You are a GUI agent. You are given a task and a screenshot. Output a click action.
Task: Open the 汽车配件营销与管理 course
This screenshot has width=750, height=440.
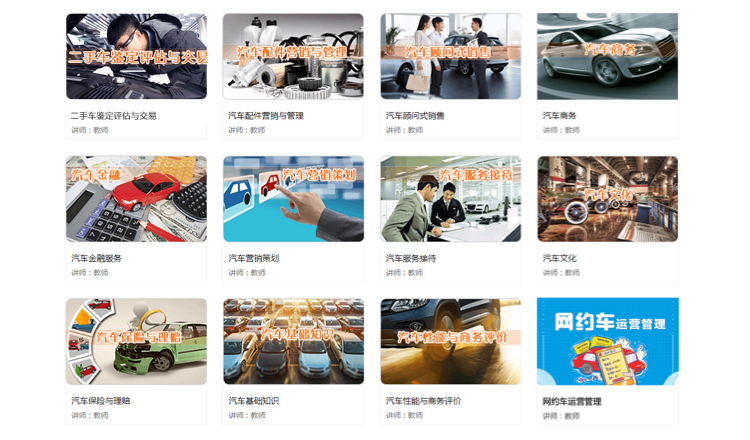click(x=293, y=57)
